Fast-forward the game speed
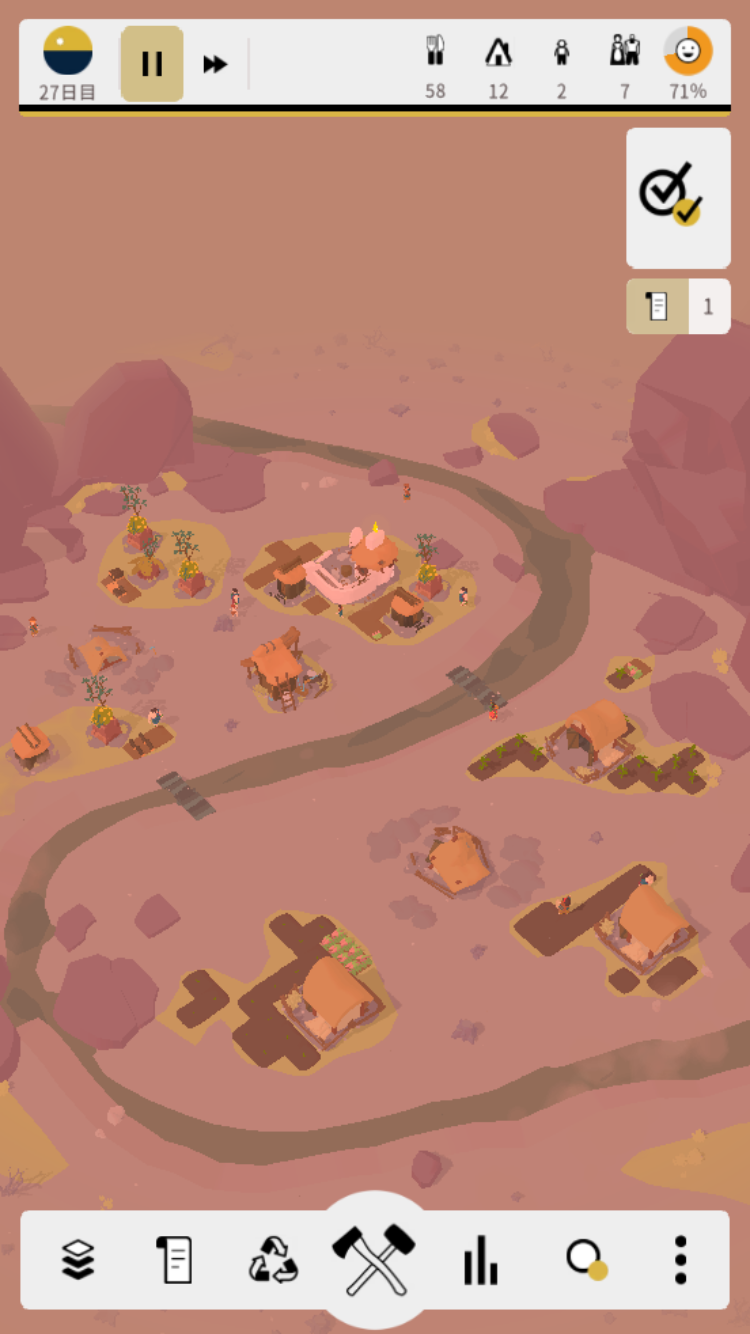 215,64
